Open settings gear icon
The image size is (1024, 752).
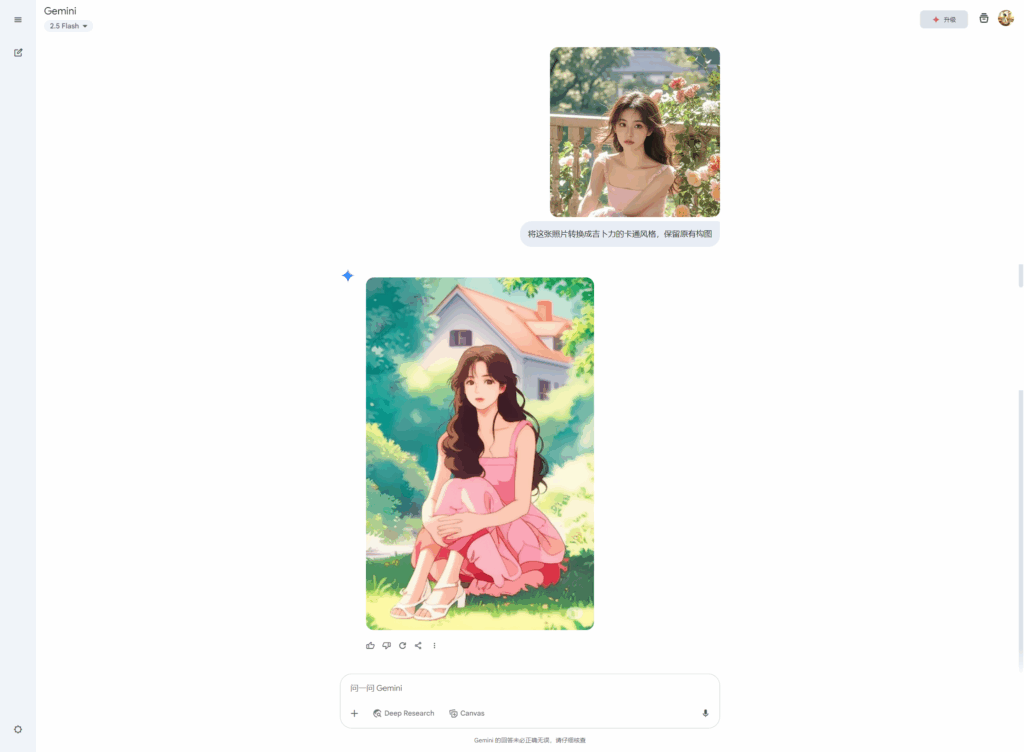tap(18, 729)
